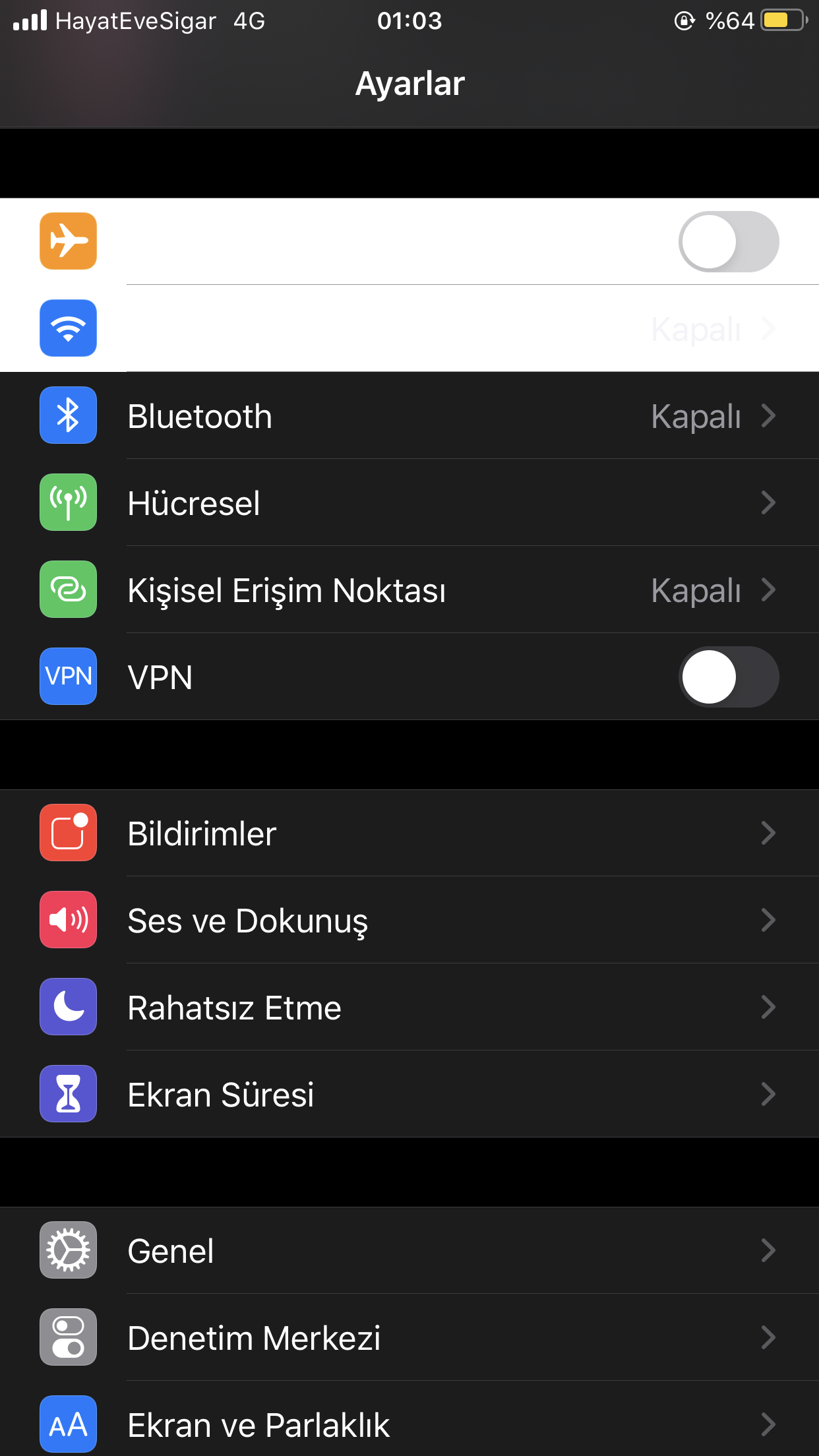Open Bildirimler settings
The width and height of the screenshot is (819, 1456).
[409, 833]
